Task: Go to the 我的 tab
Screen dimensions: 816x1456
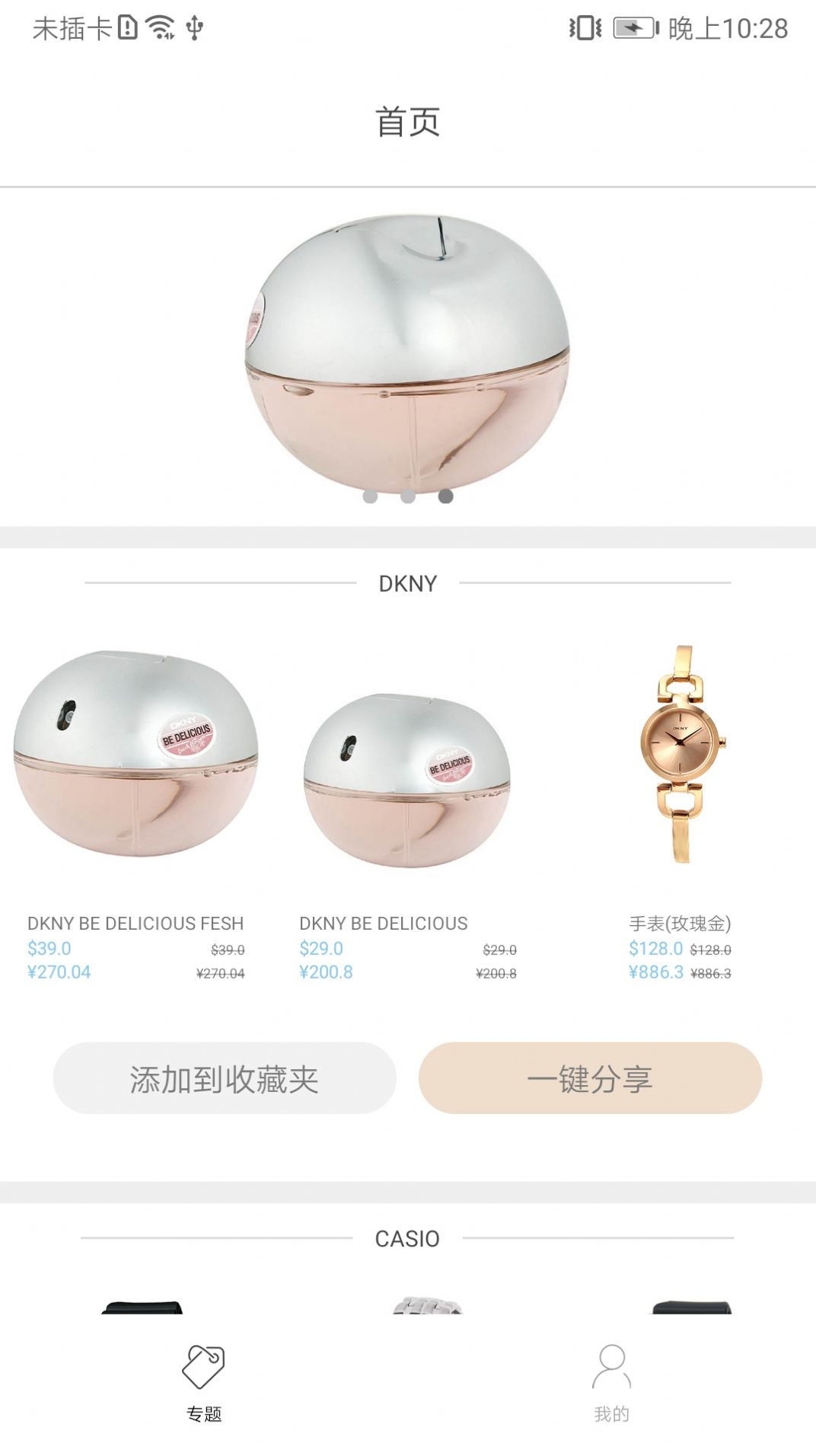Action: (611, 1381)
